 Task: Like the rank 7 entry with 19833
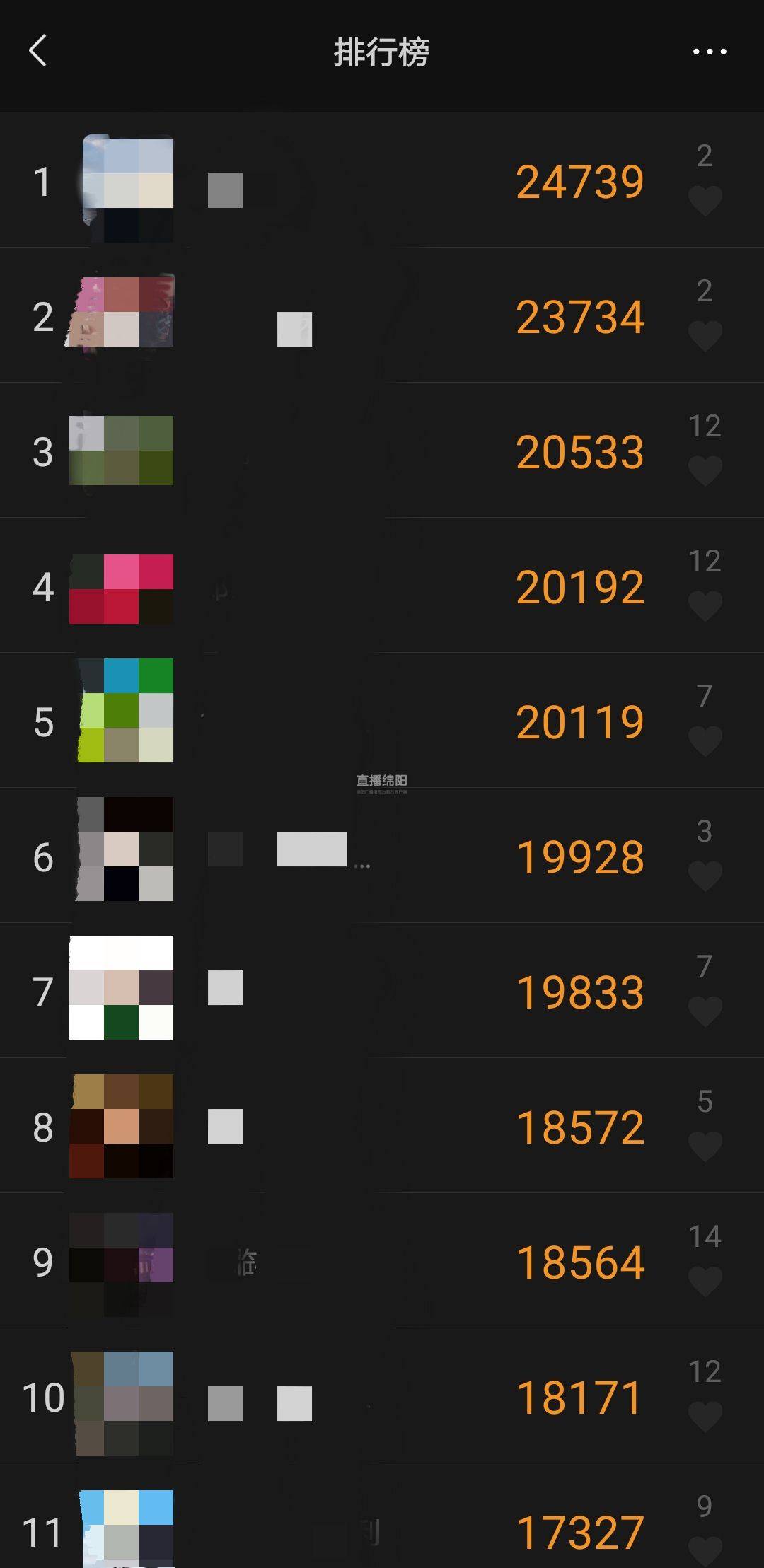(x=705, y=1011)
